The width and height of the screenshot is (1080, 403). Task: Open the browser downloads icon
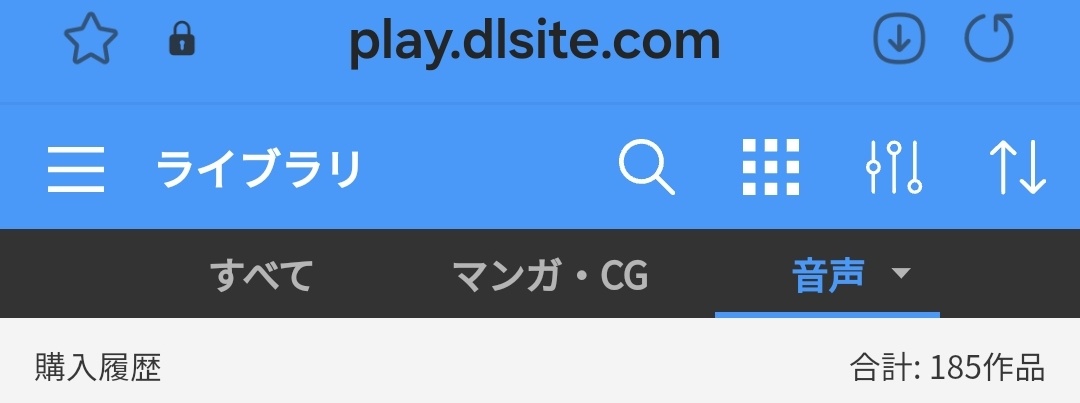pos(899,40)
